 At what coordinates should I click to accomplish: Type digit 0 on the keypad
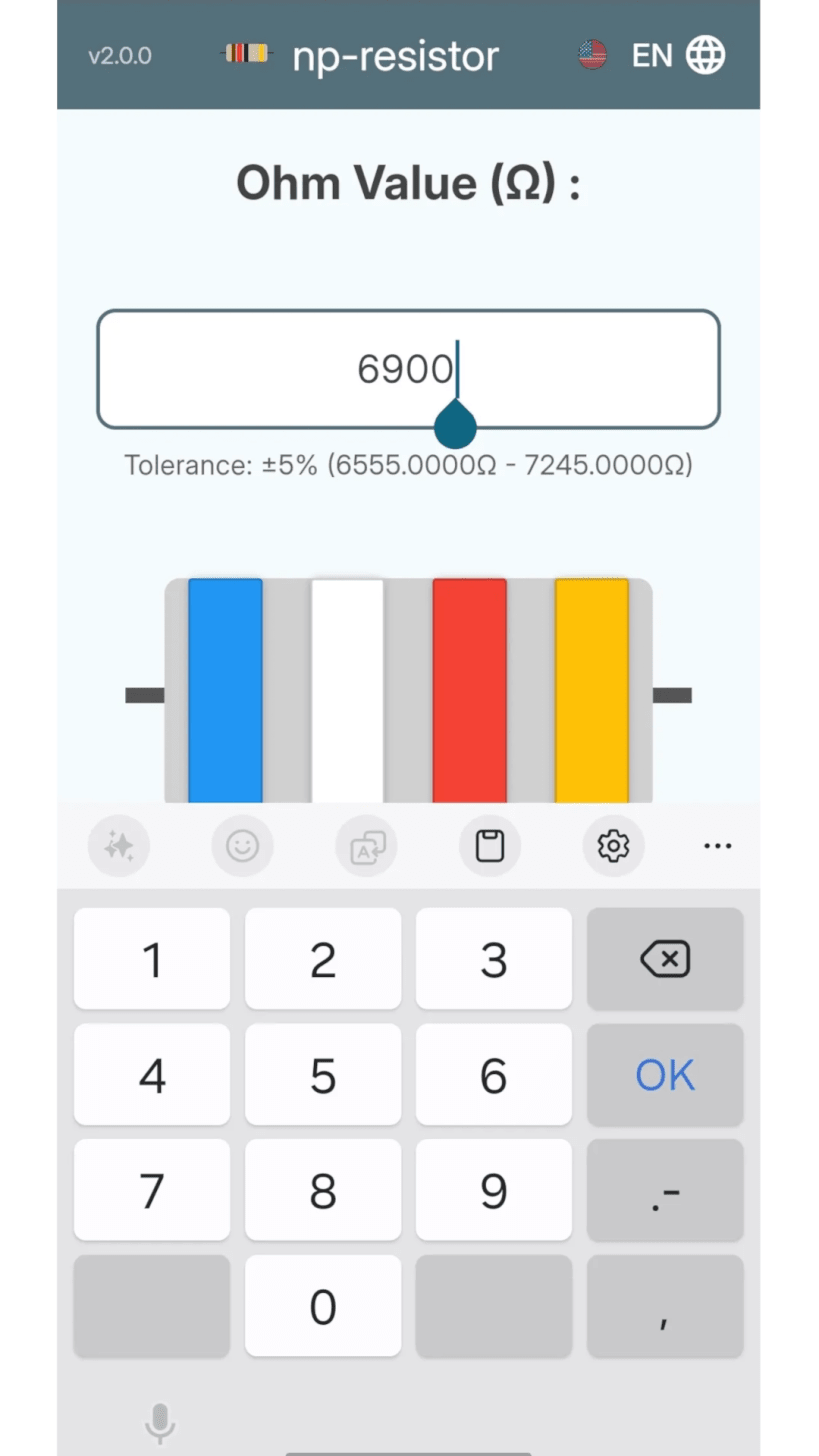pos(323,1306)
